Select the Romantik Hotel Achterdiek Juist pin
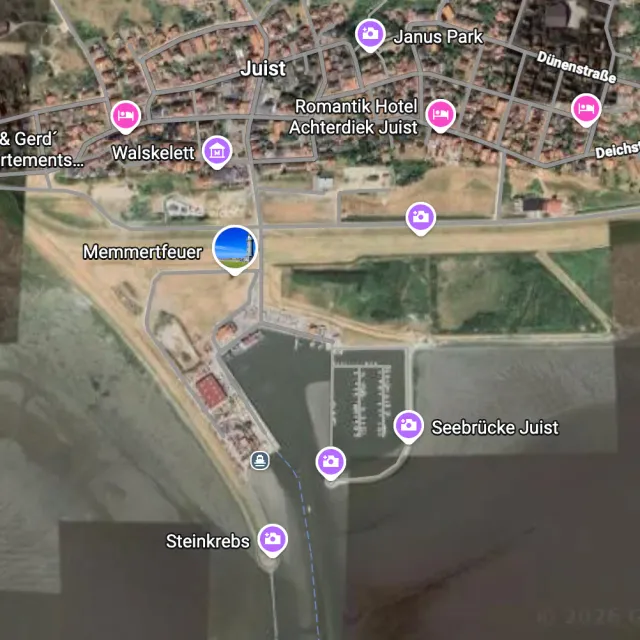 [x=440, y=114]
